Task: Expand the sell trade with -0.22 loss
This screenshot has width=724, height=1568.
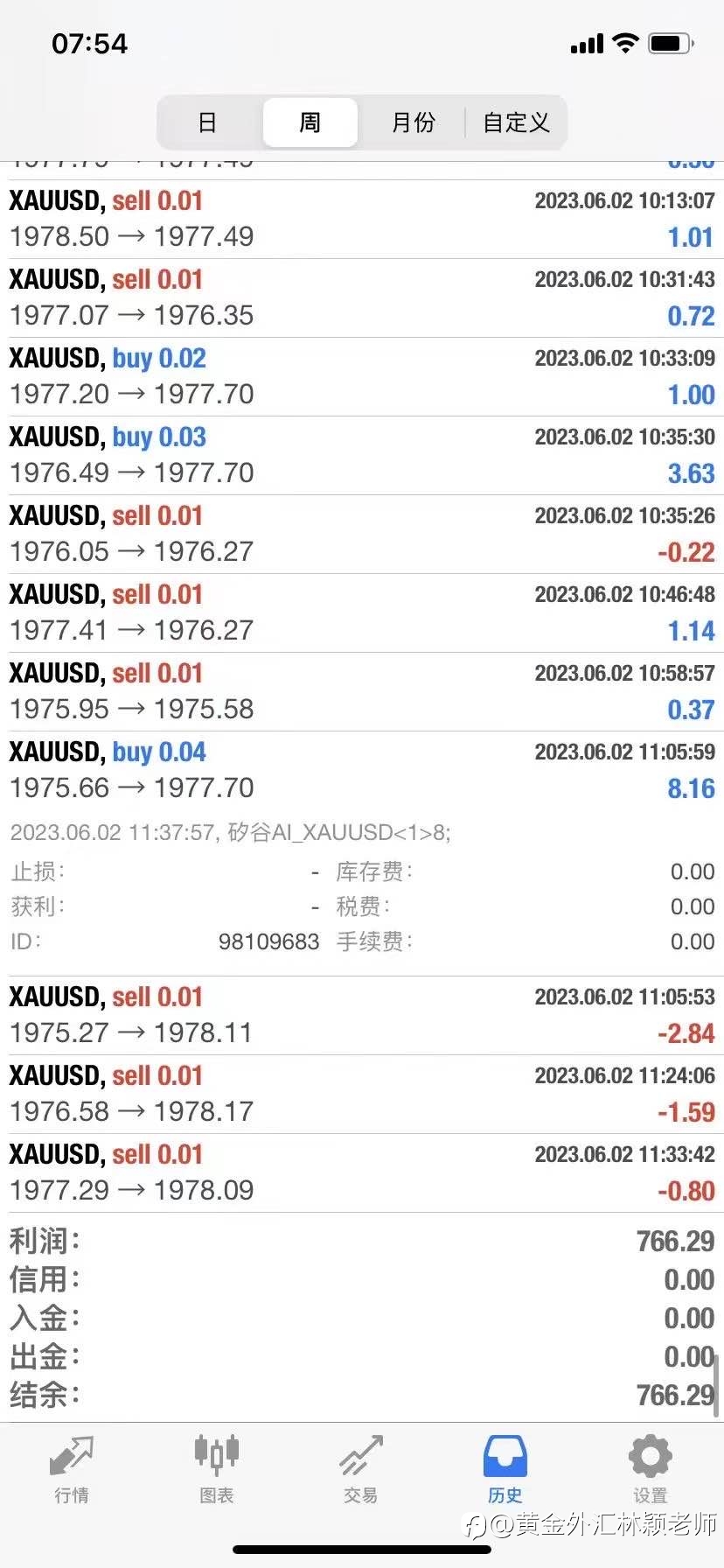Action: [x=362, y=534]
